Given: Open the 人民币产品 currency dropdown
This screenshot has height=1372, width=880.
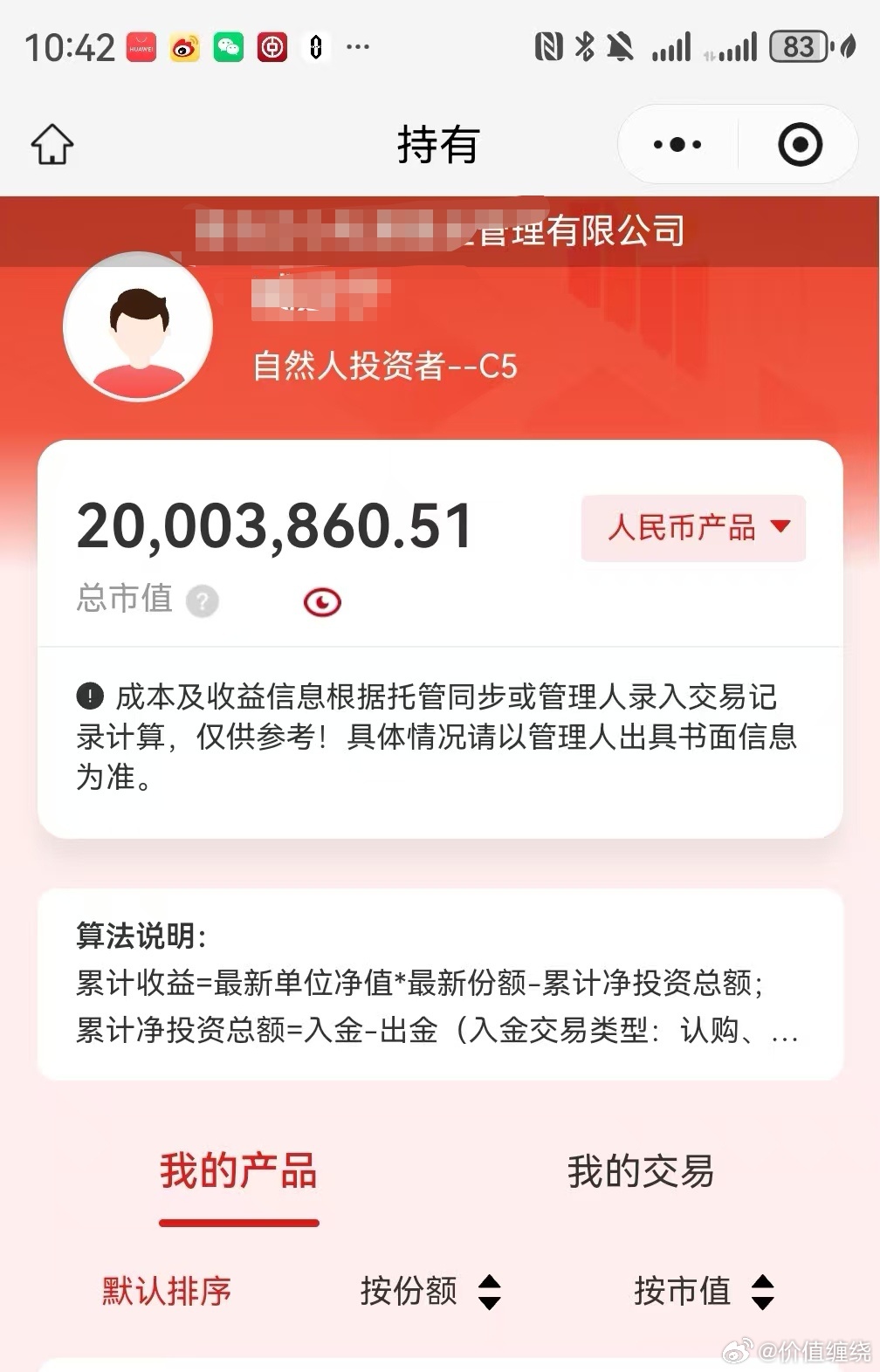Looking at the screenshot, I should click(x=693, y=527).
